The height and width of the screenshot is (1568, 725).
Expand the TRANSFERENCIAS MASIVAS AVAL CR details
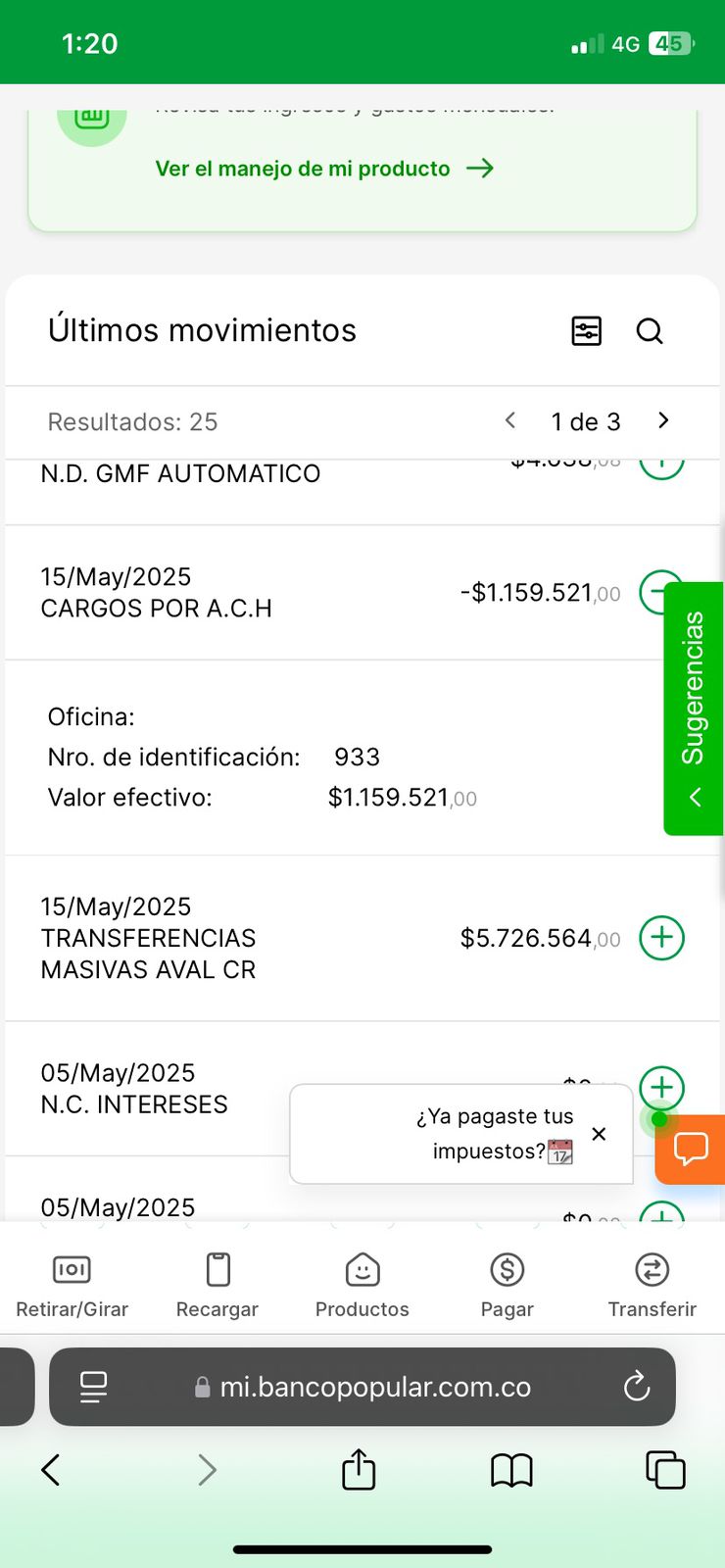click(x=661, y=938)
